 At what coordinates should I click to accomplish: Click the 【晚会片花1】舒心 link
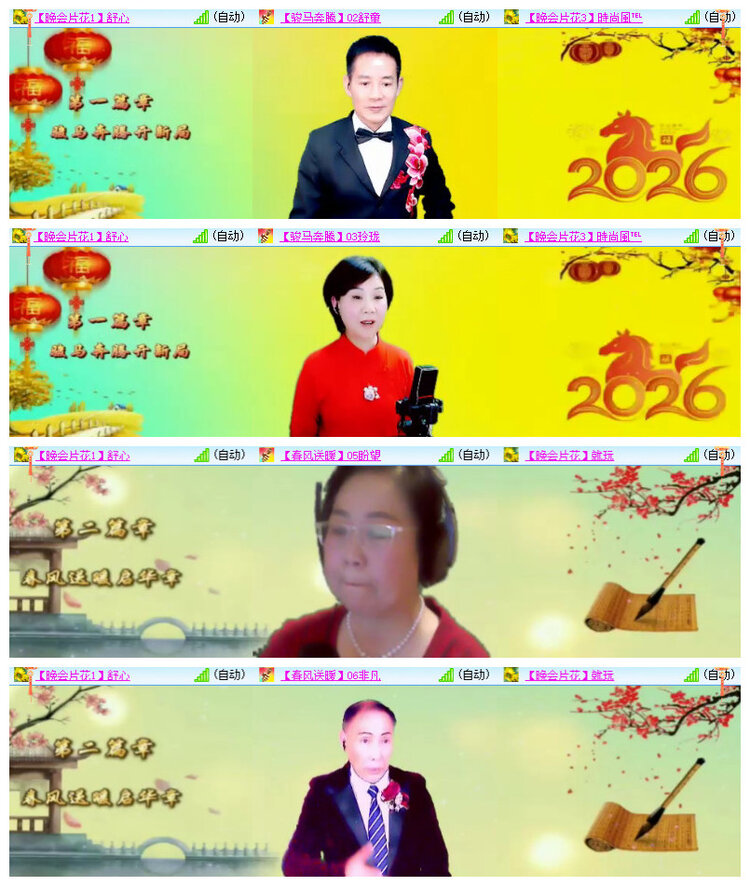coord(85,14)
